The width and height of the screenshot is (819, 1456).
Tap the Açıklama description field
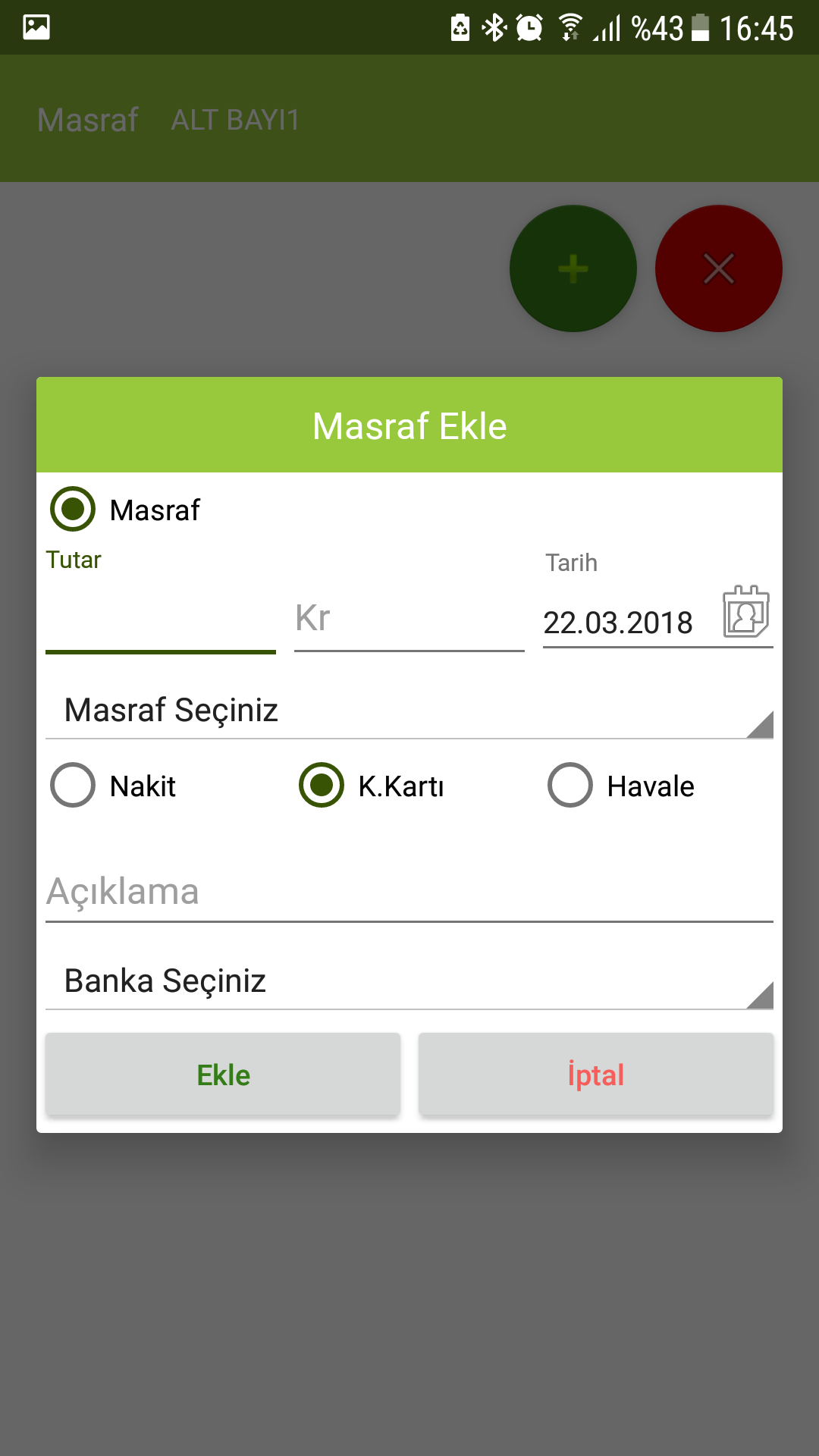[409, 893]
